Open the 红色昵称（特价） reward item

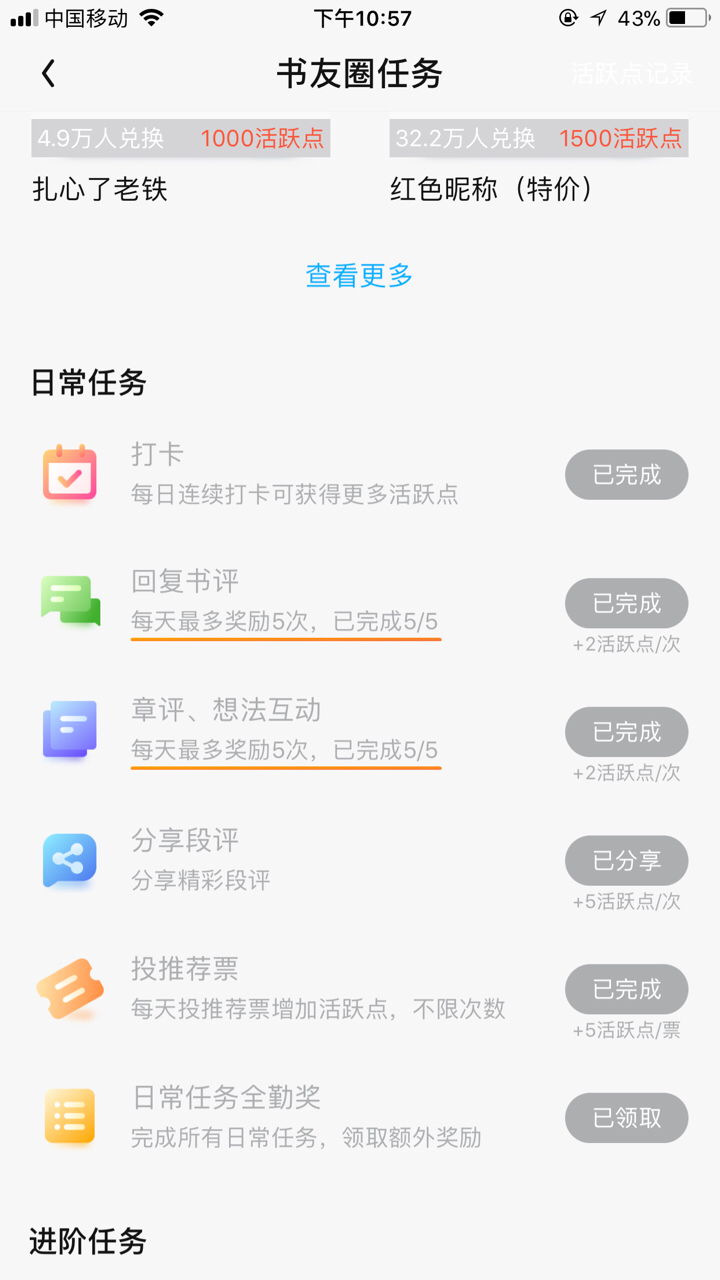[491, 188]
